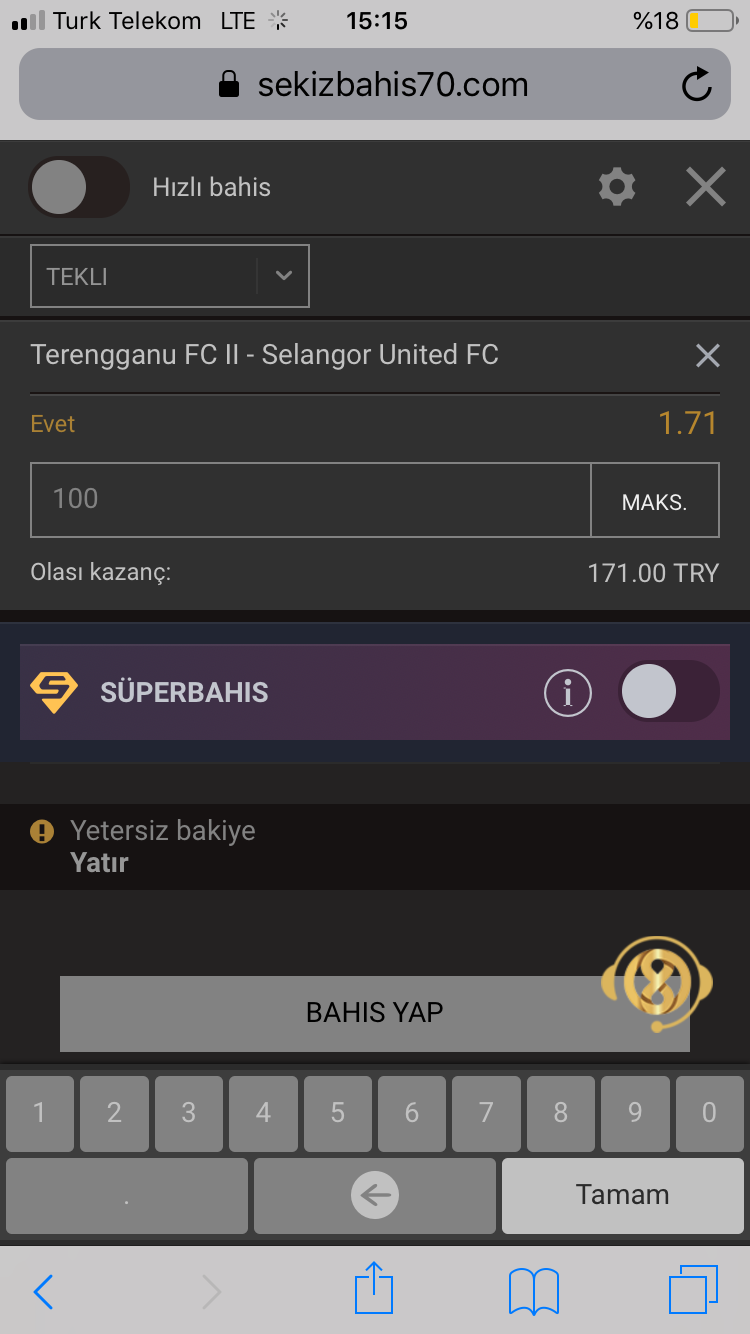Set the maximum stake with MAKS.

click(x=655, y=501)
